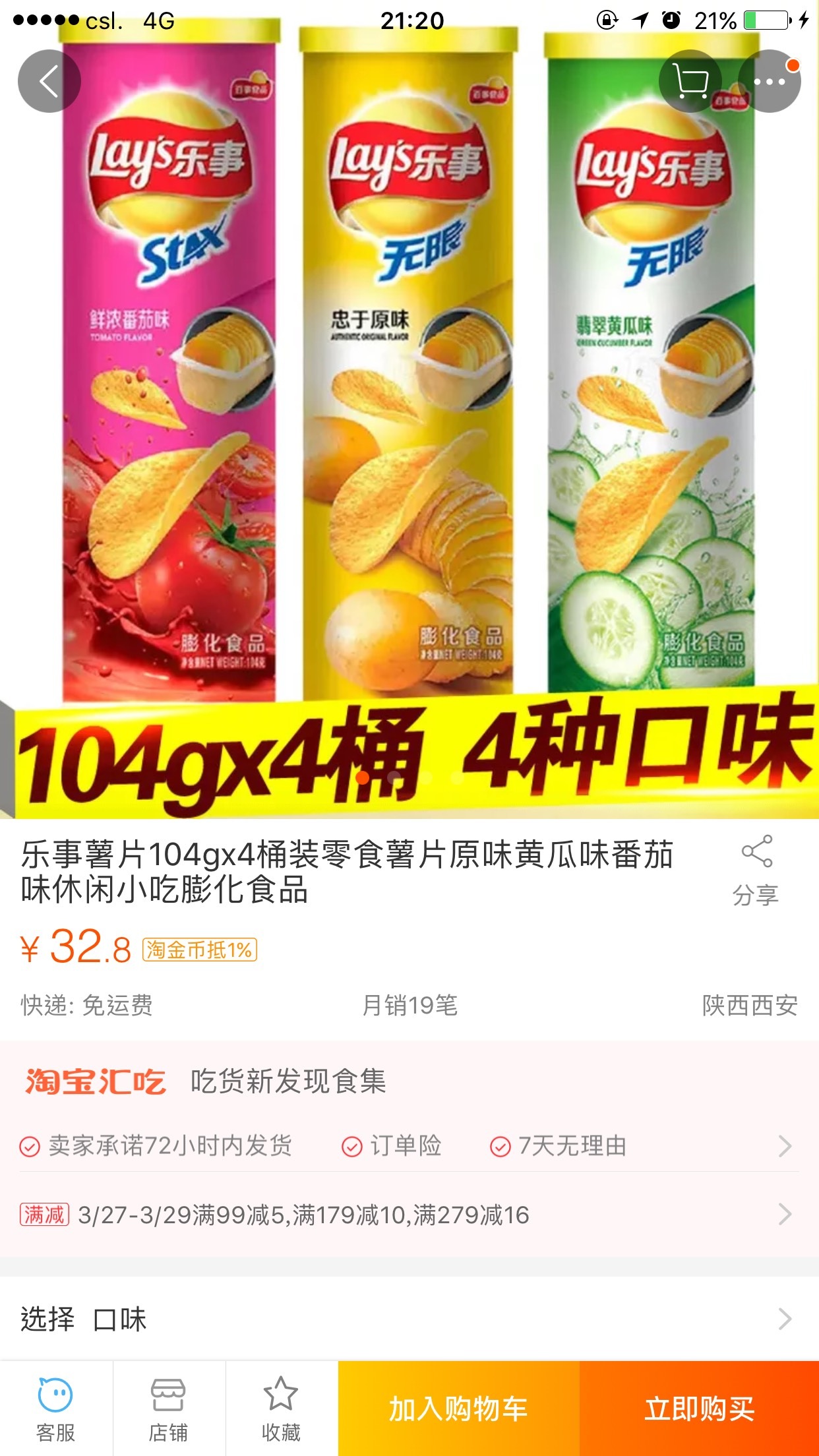819x1456 pixels.
Task: Go back using the arrow button
Action: [49, 81]
